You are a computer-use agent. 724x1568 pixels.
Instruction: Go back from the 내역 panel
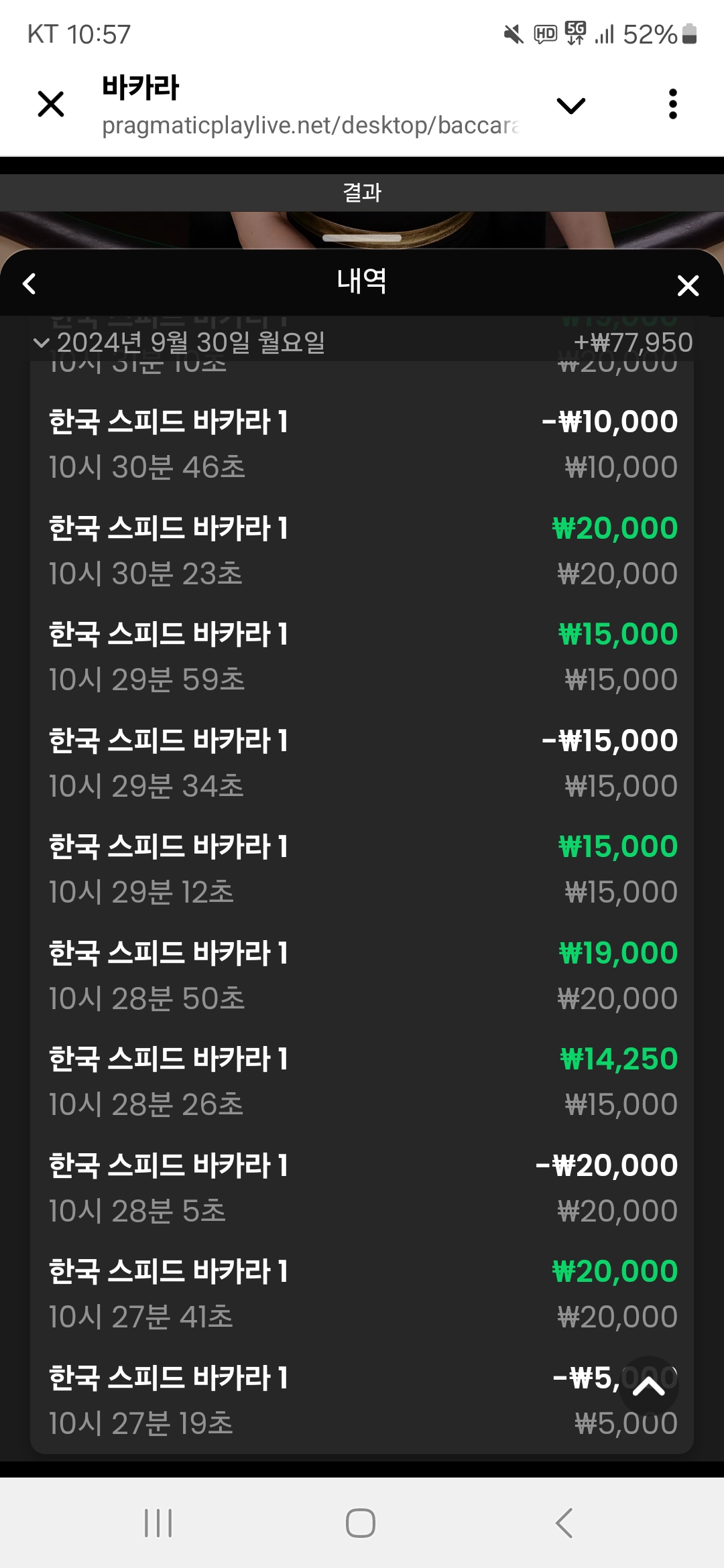29,284
